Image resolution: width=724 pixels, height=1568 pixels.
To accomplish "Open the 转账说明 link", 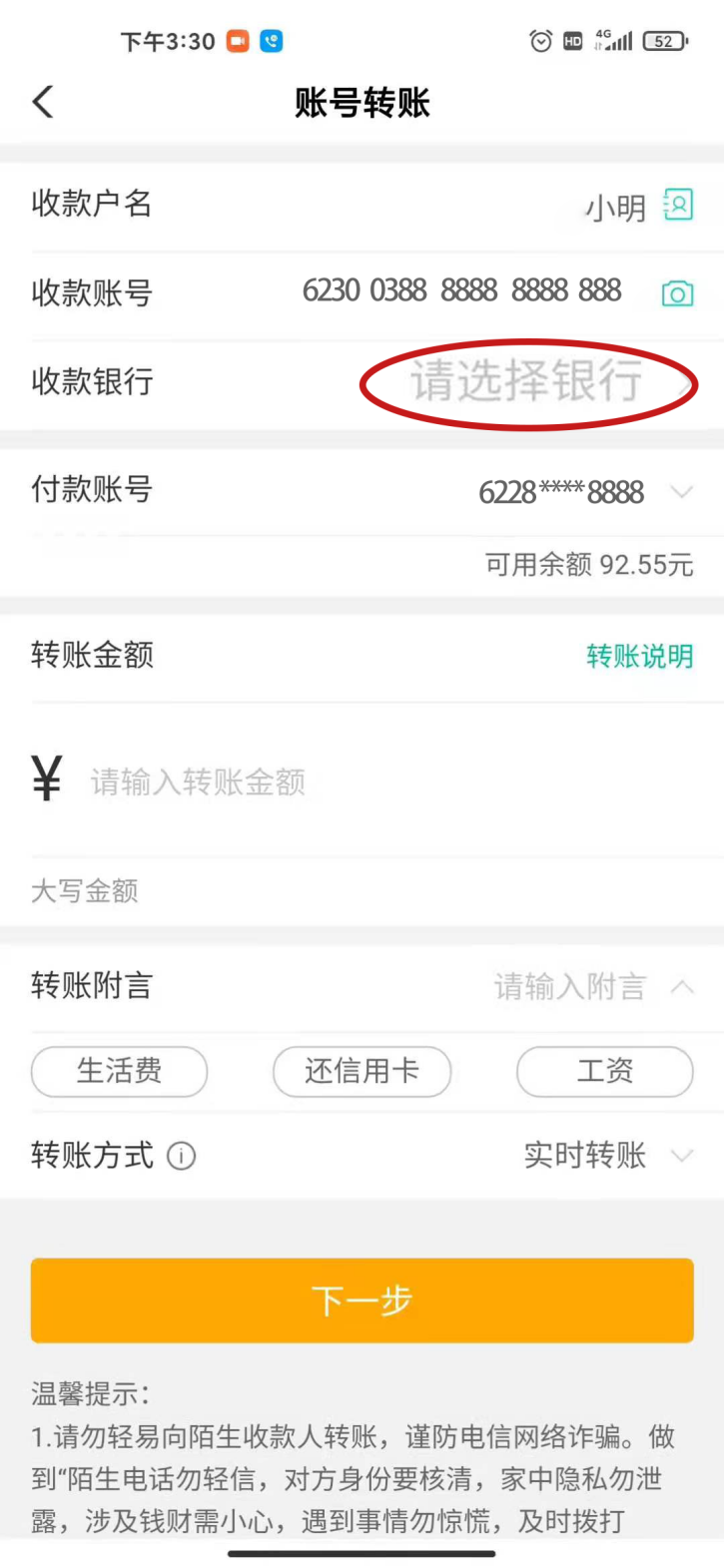I will [x=639, y=656].
